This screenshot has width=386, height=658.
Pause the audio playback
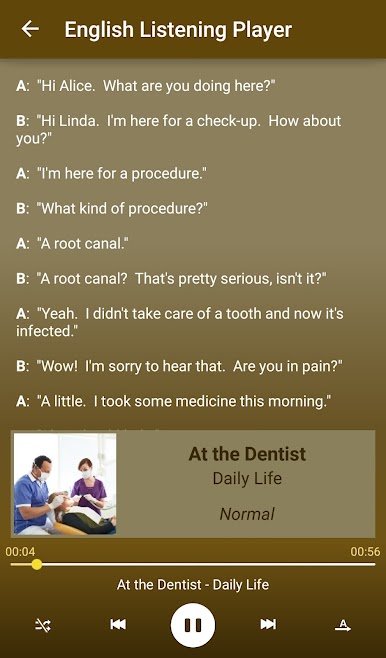coord(193,625)
